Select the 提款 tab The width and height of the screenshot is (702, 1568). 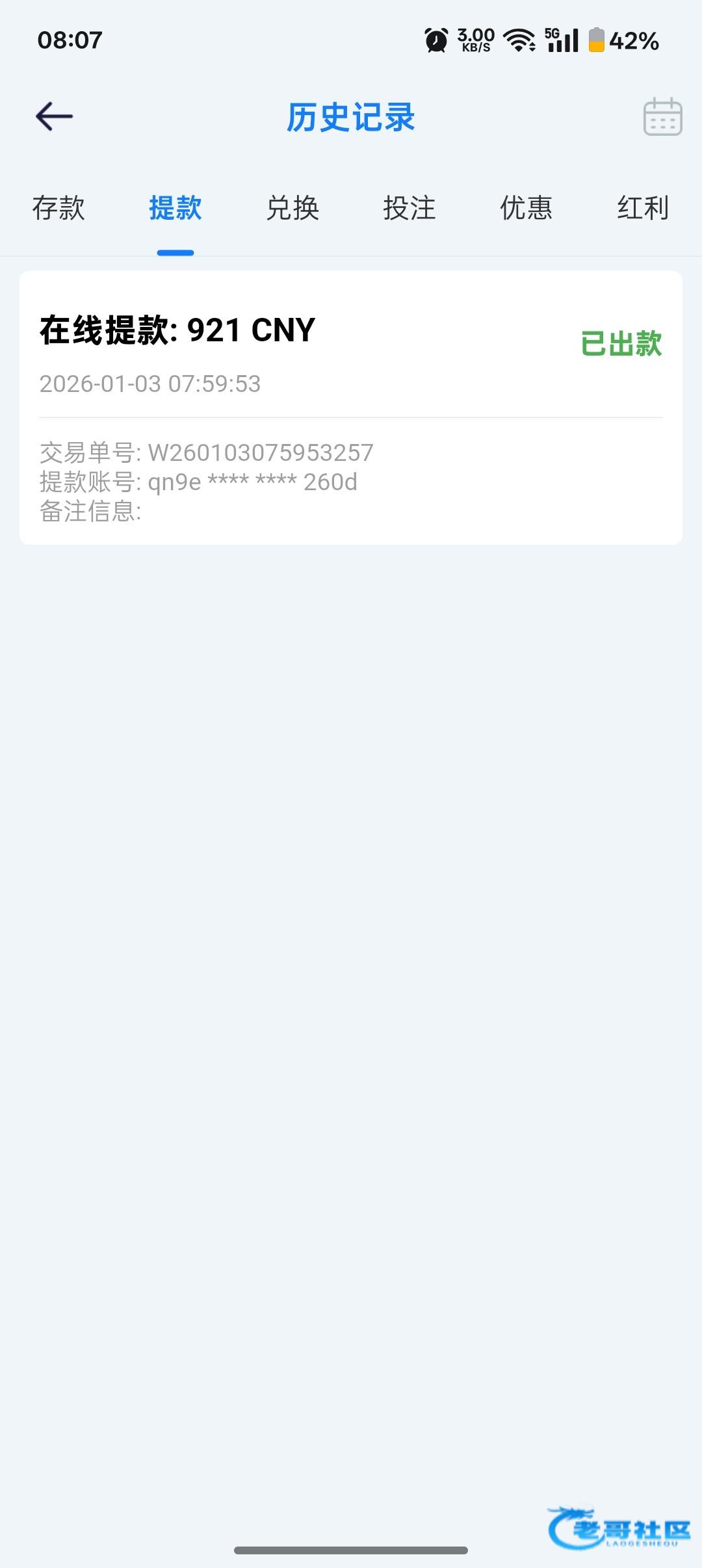[175, 209]
